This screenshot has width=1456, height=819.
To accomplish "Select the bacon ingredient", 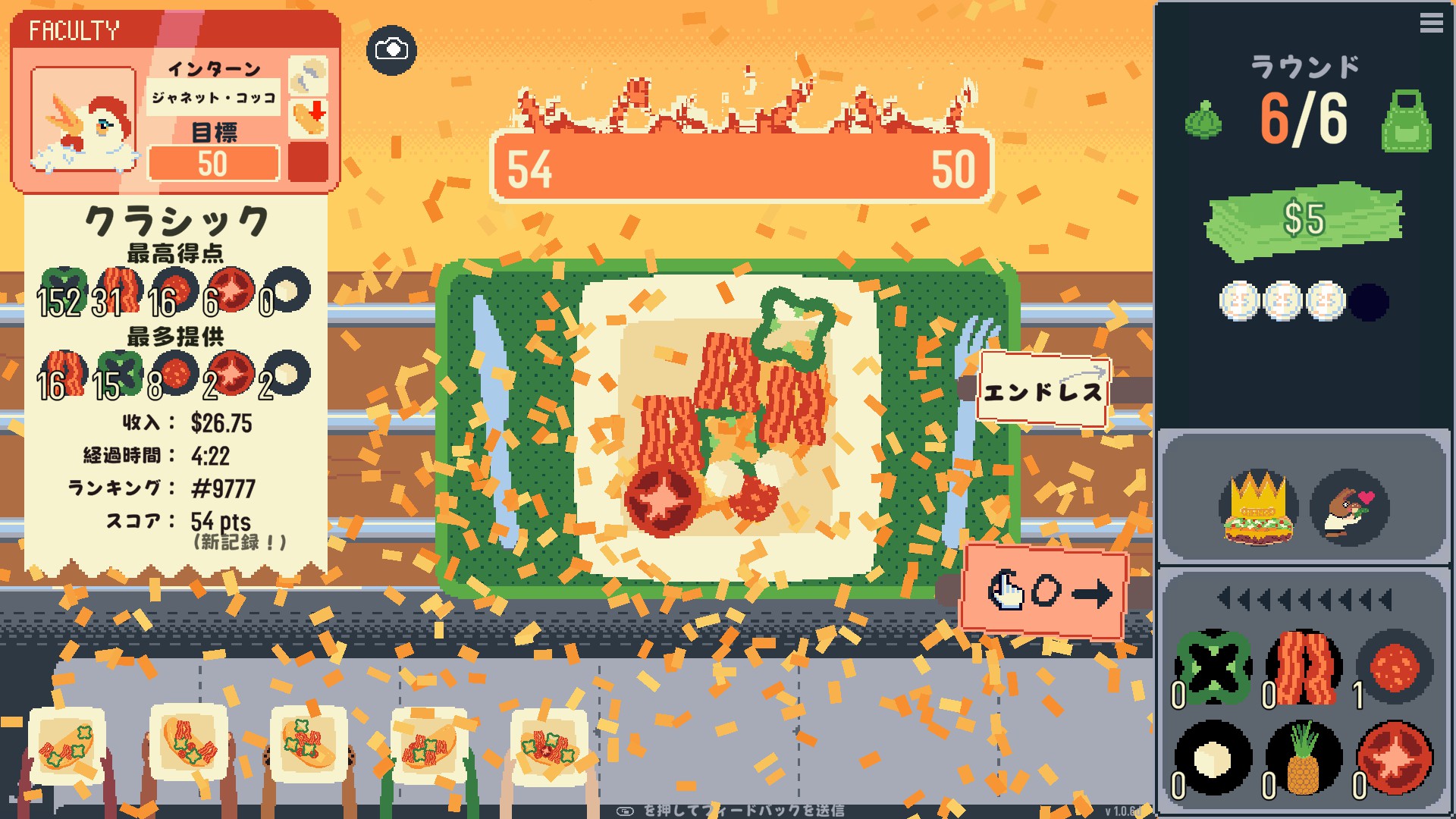I will (1304, 667).
